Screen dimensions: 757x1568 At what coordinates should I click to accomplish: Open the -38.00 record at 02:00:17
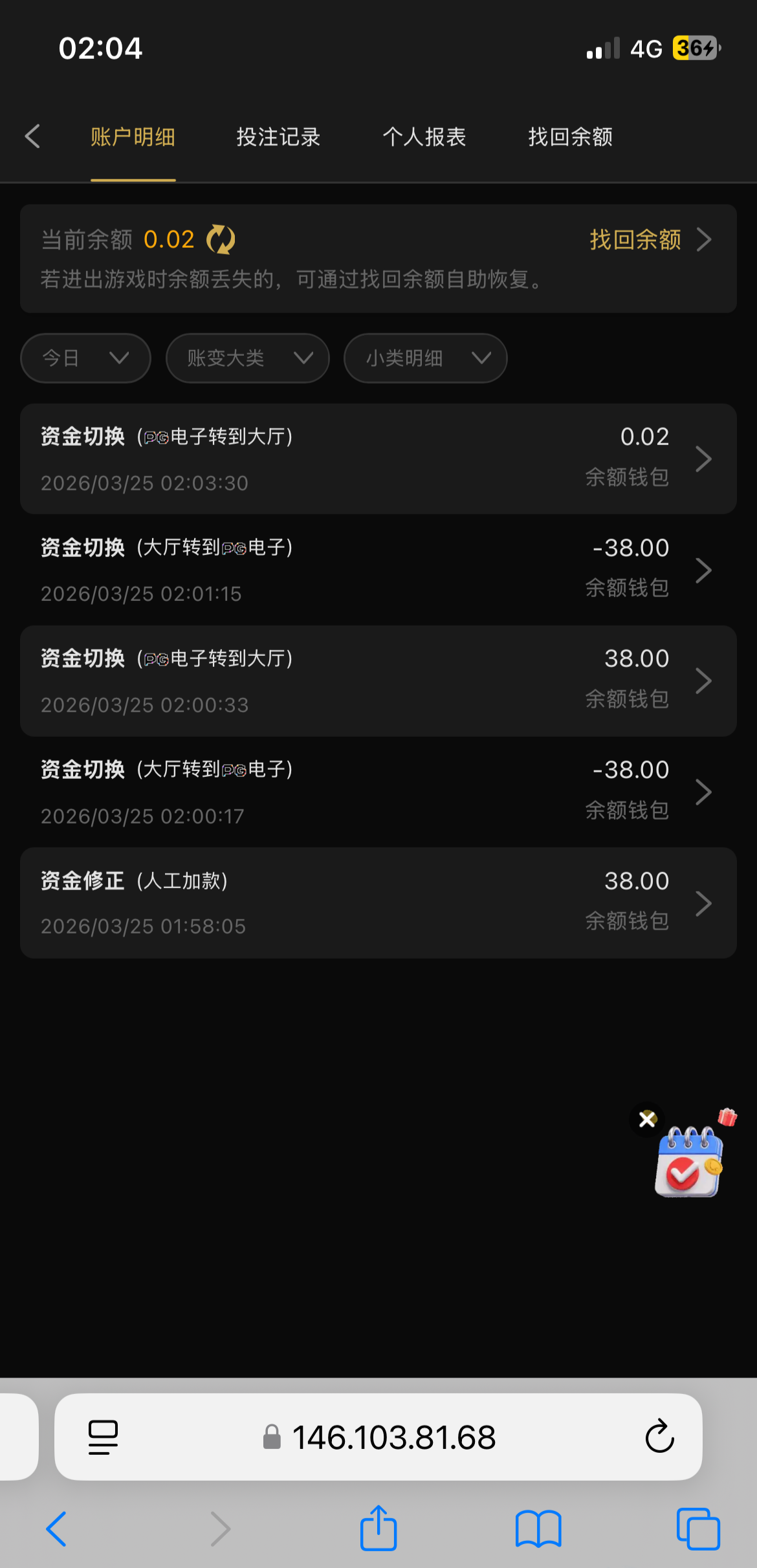378,792
